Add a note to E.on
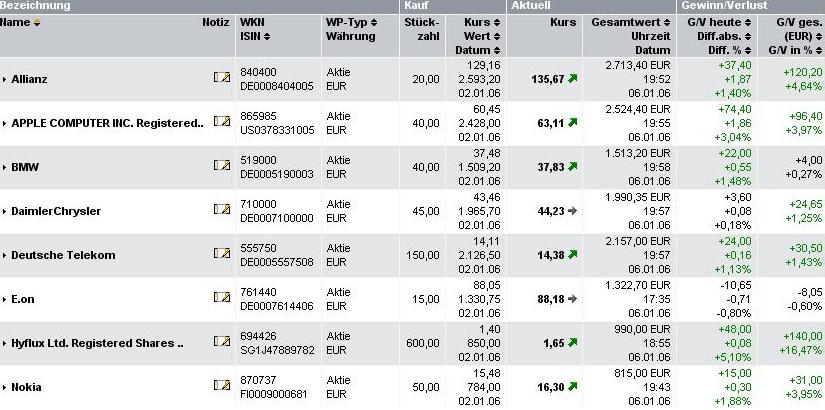Image resolution: width=825 pixels, height=410 pixels. [x=221, y=298]
